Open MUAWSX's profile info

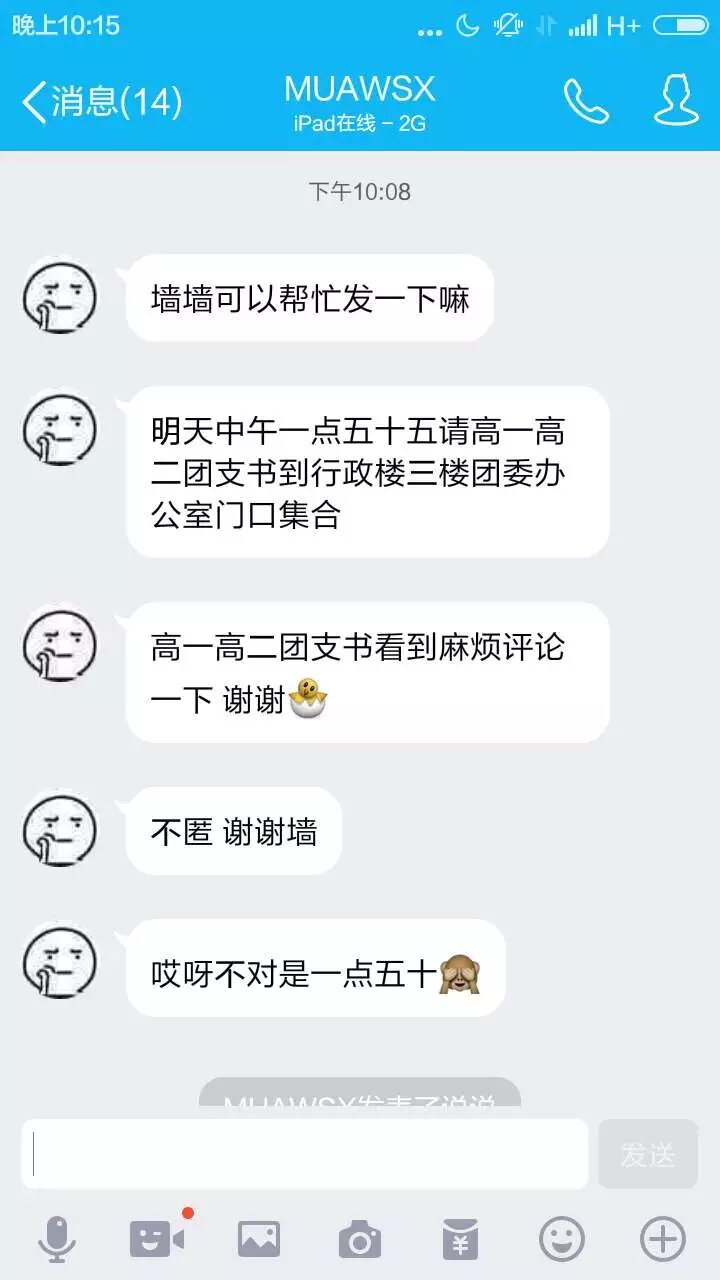coord(676,100)
